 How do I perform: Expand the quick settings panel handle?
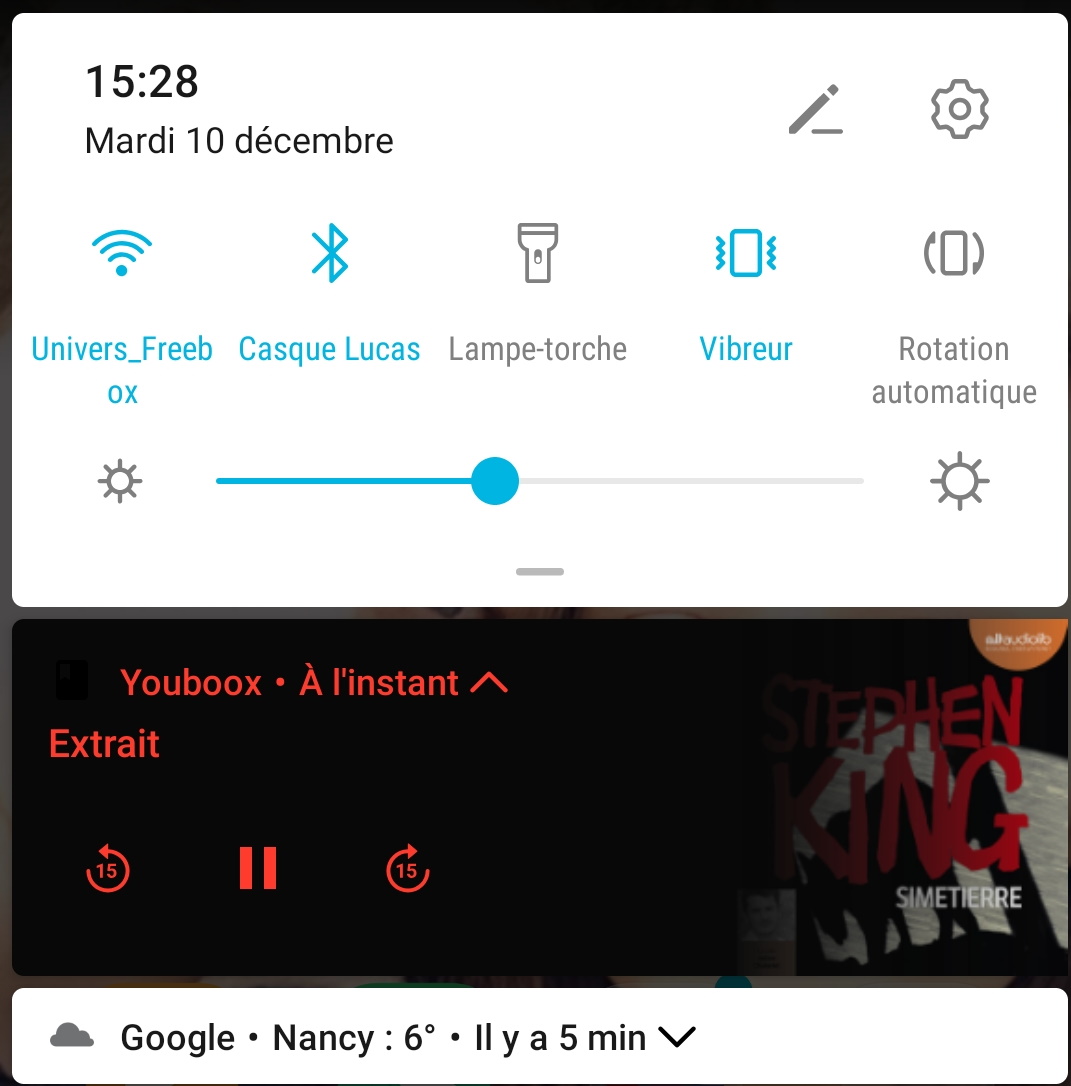540,572
